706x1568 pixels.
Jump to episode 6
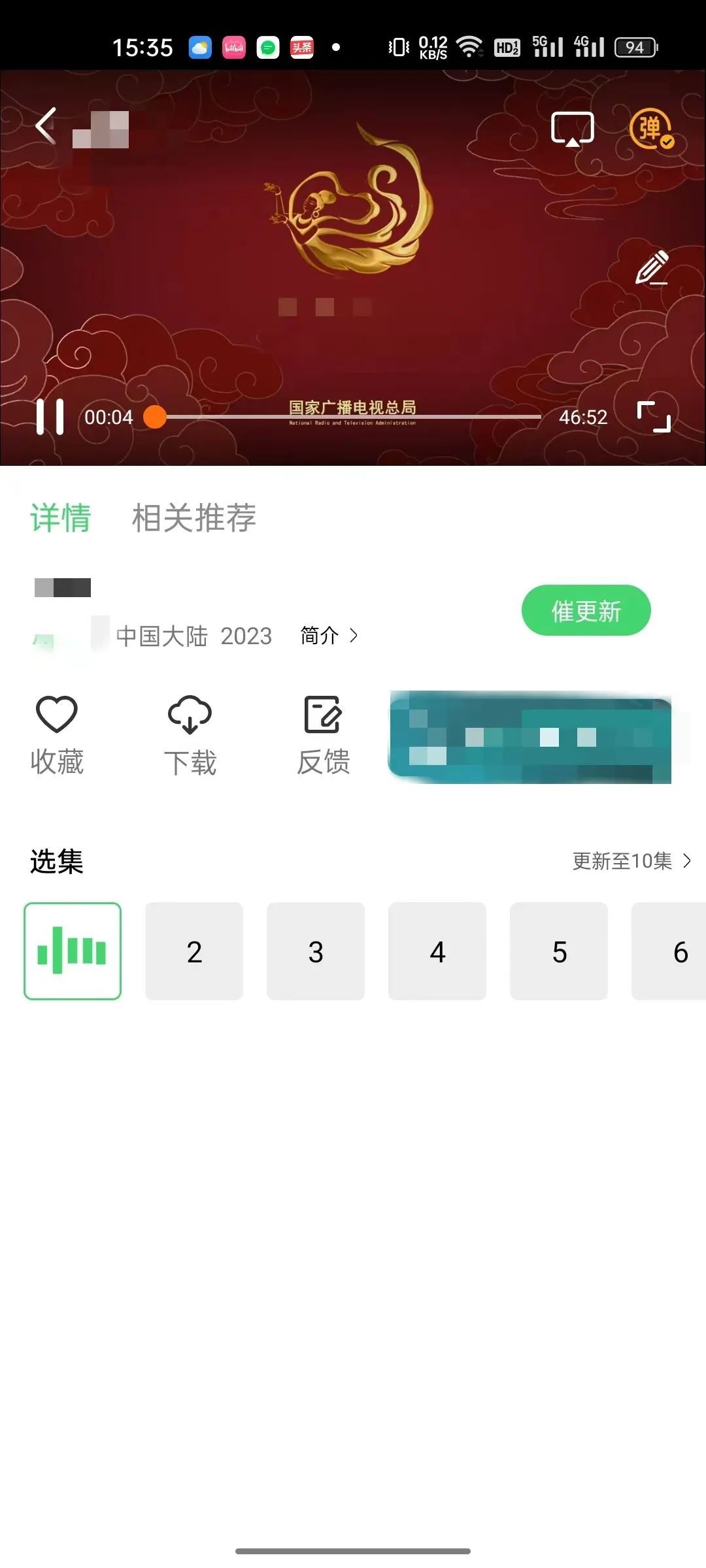673,951
